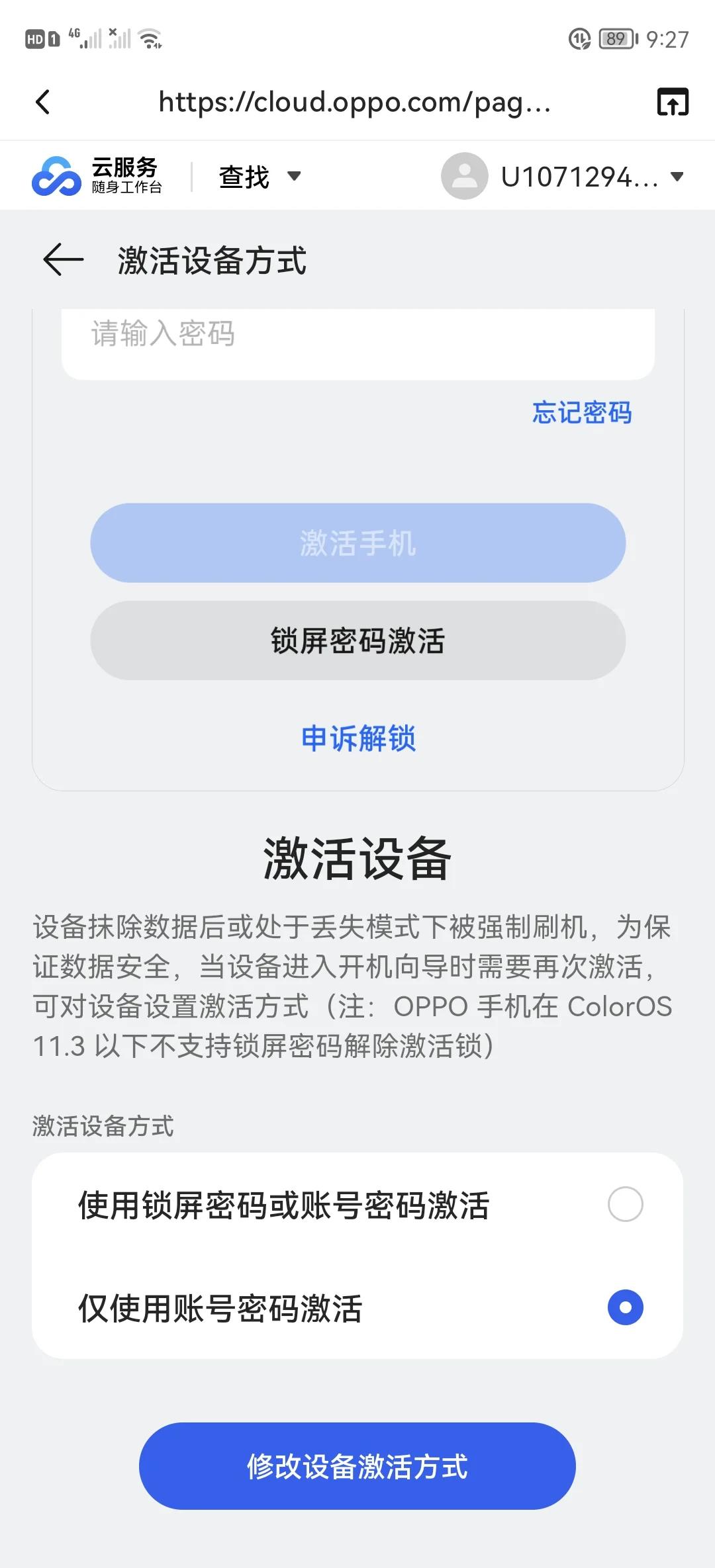Tap the HD voice status icon
715x1568 pixels.
[36, 40]
